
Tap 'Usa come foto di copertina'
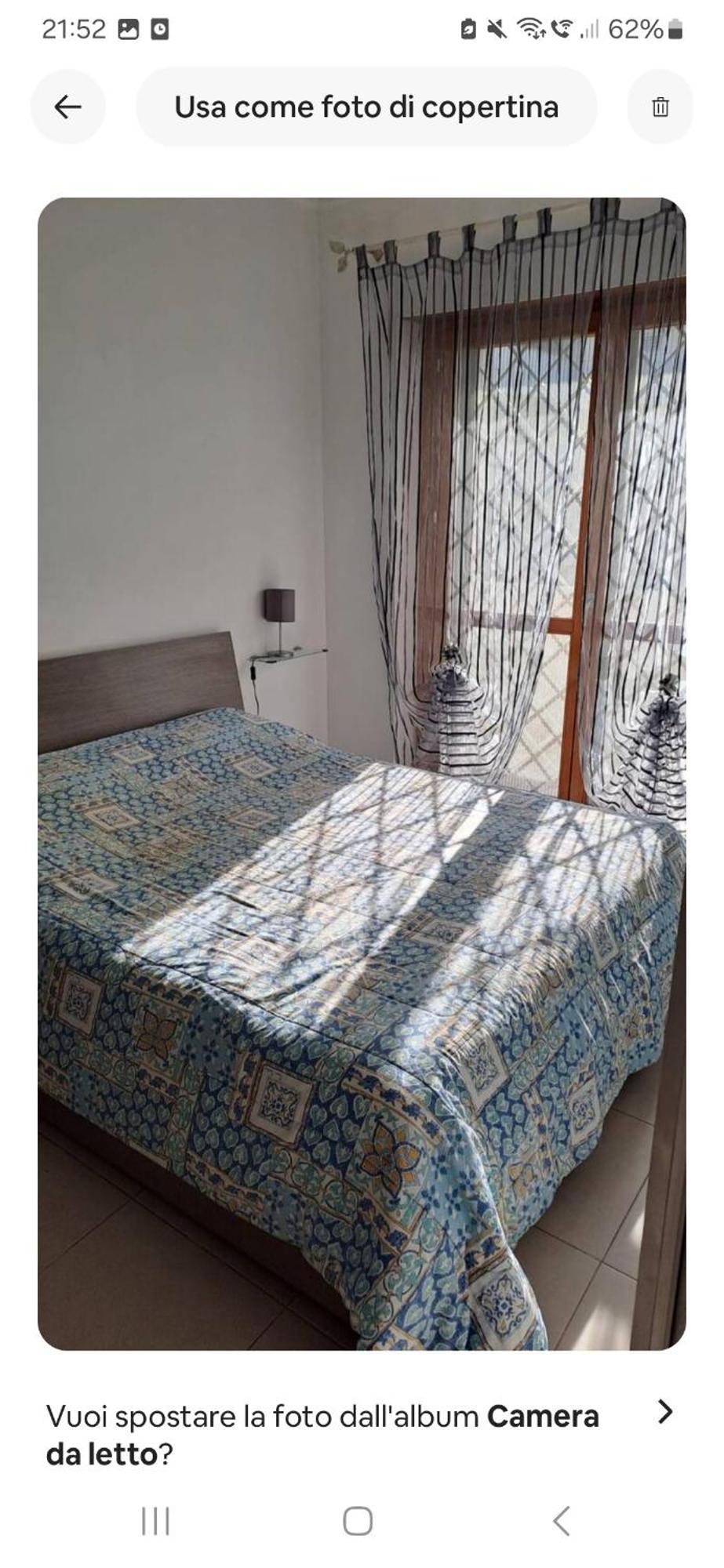tap(366, 107)
